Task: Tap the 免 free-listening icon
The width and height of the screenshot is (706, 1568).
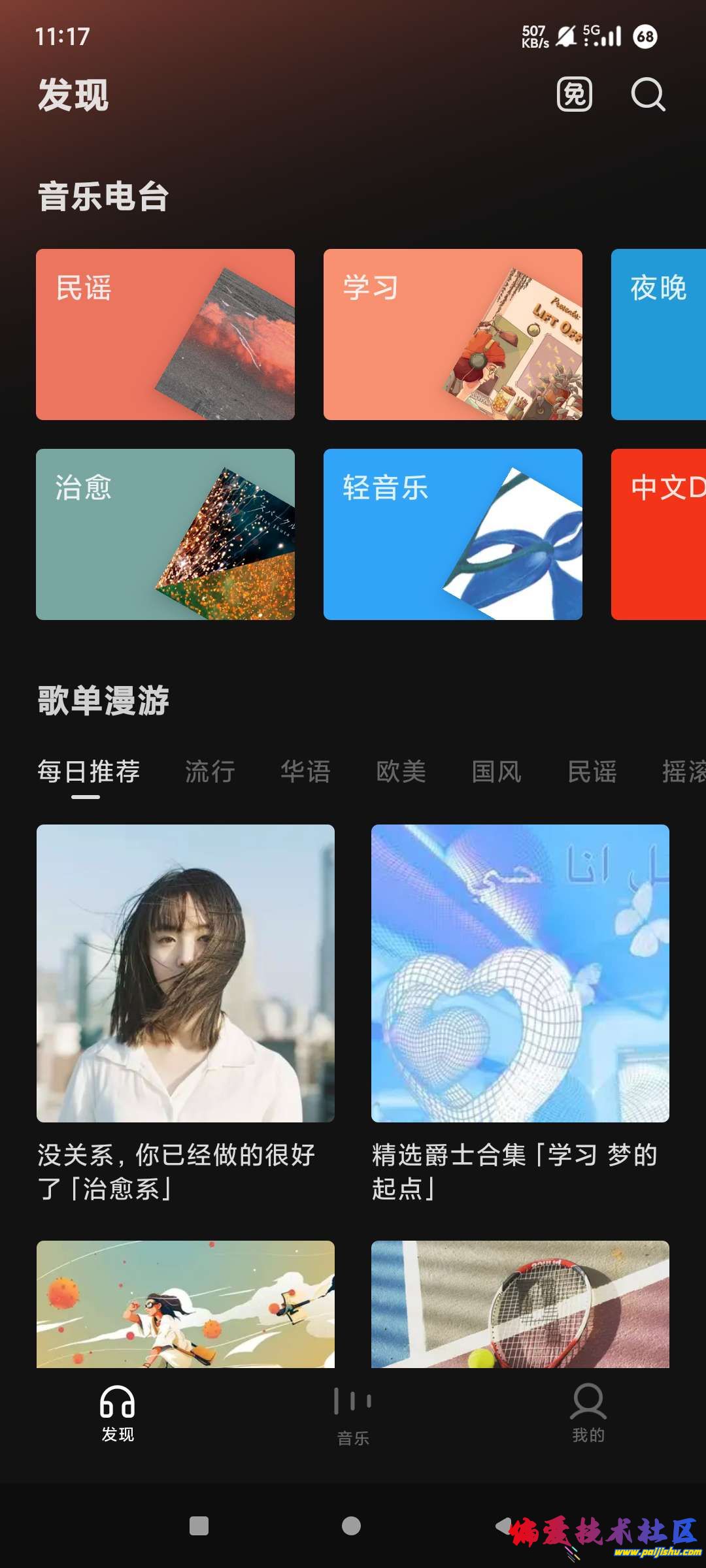Action: click(574, 95)
